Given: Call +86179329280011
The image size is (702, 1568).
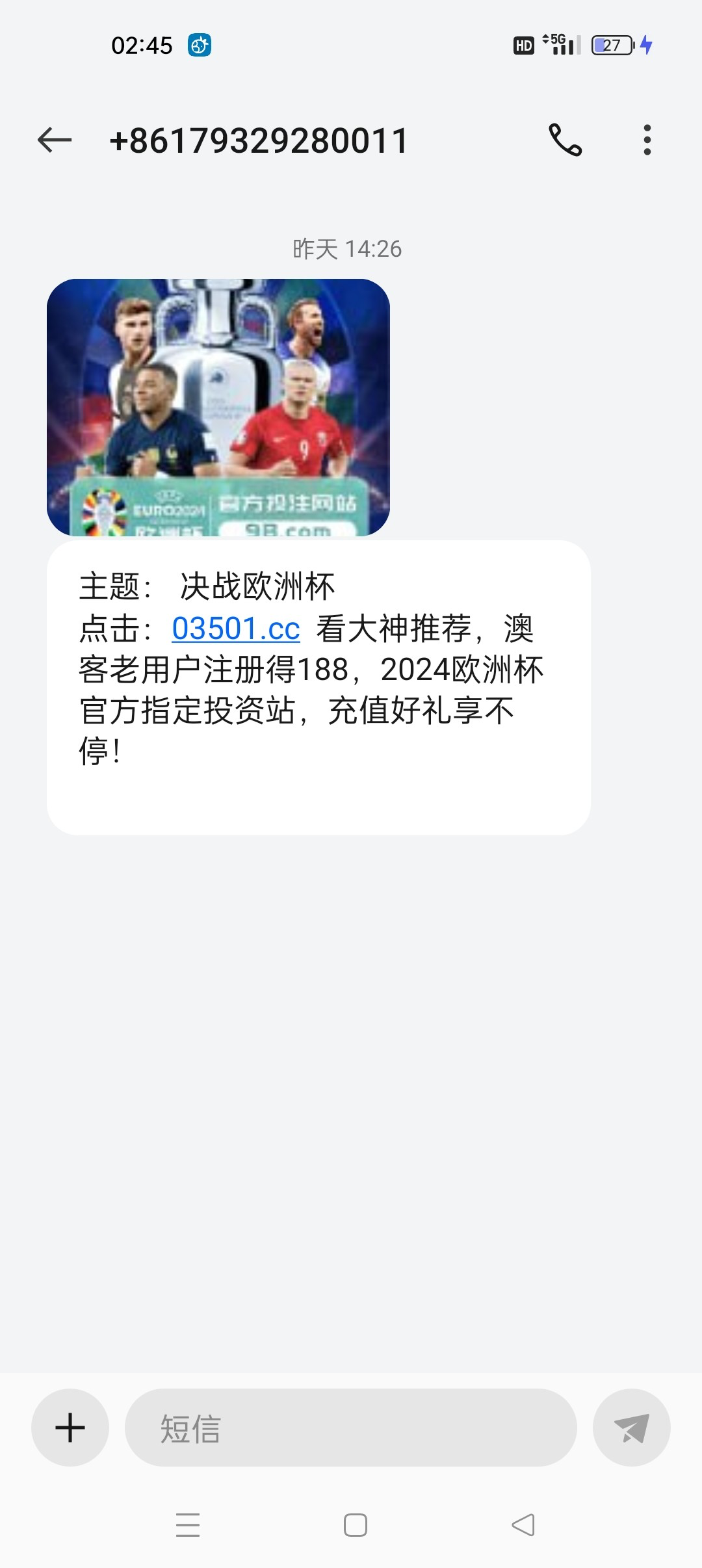Looking at the screenshot, I should [x=565, y=140].
